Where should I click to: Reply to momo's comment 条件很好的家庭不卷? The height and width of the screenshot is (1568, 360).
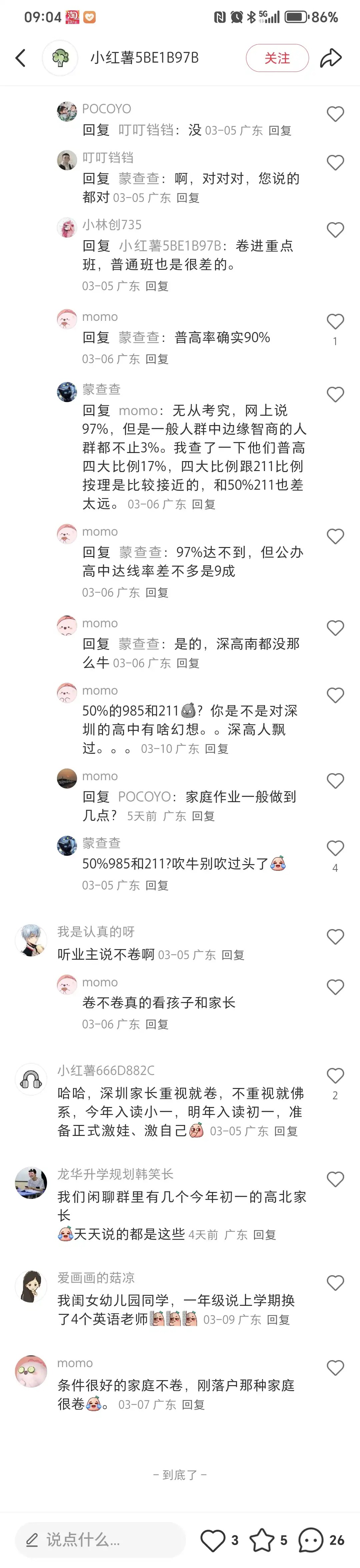click(193, 1404)
